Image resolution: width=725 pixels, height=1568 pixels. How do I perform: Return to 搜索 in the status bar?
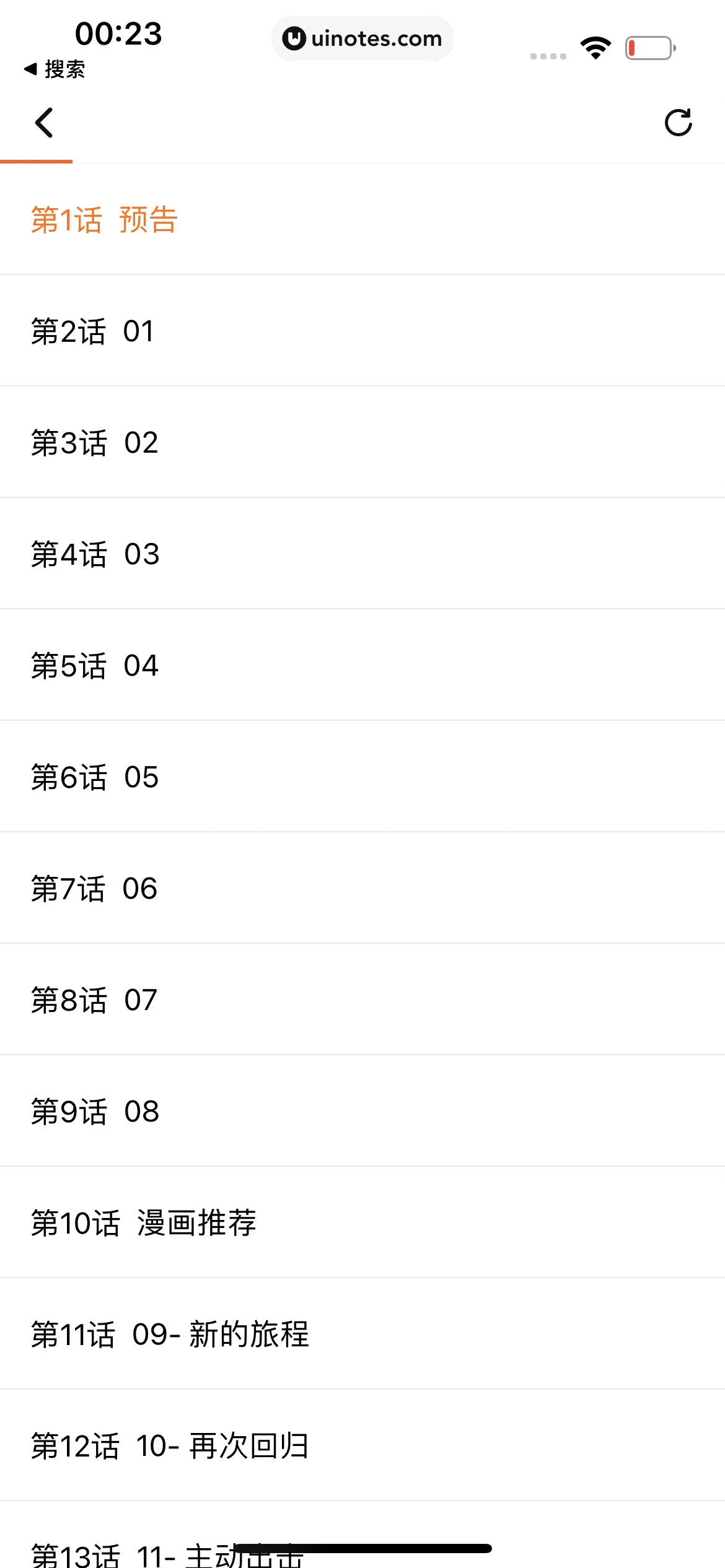coord(55,69)
